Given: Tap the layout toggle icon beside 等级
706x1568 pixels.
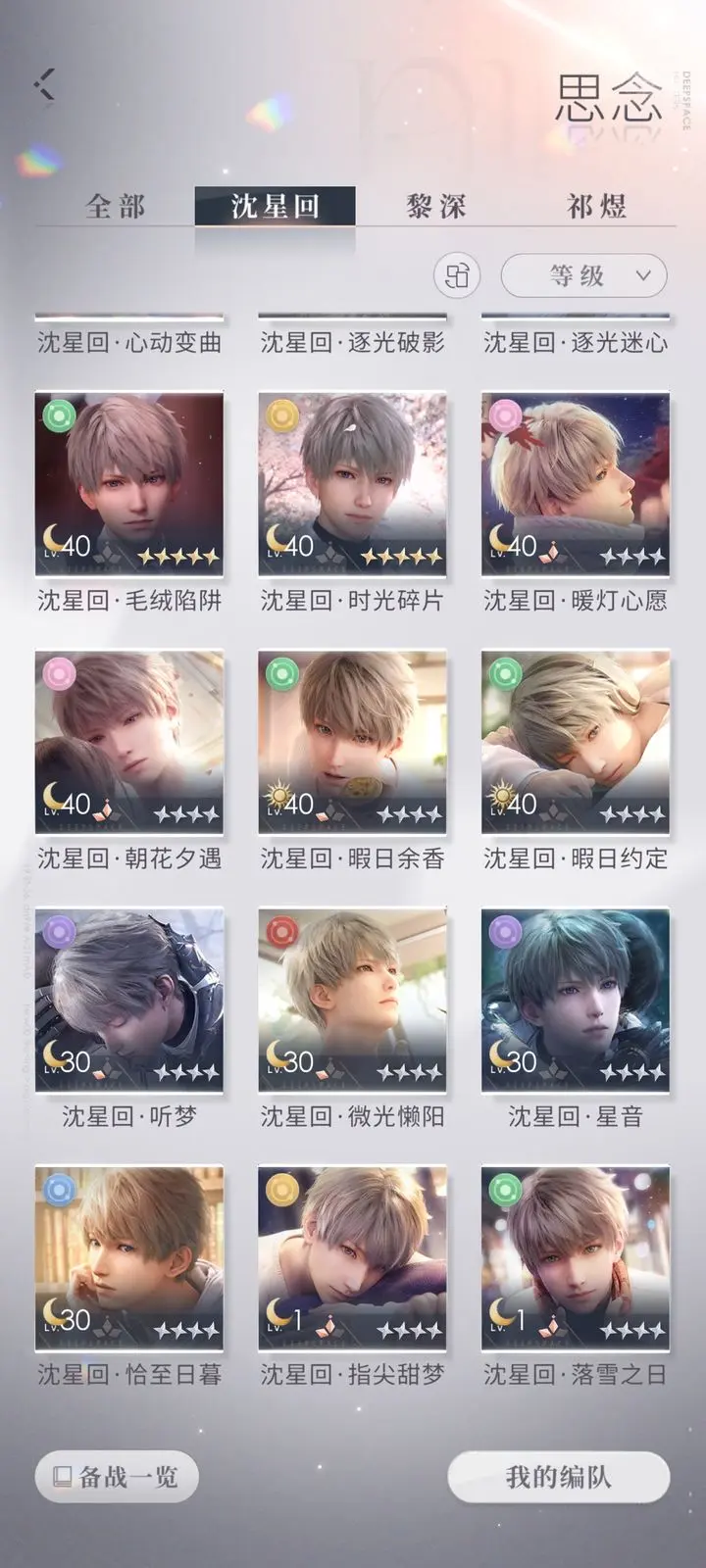Looking at the screenshot, I should click(x=457, y=275).
